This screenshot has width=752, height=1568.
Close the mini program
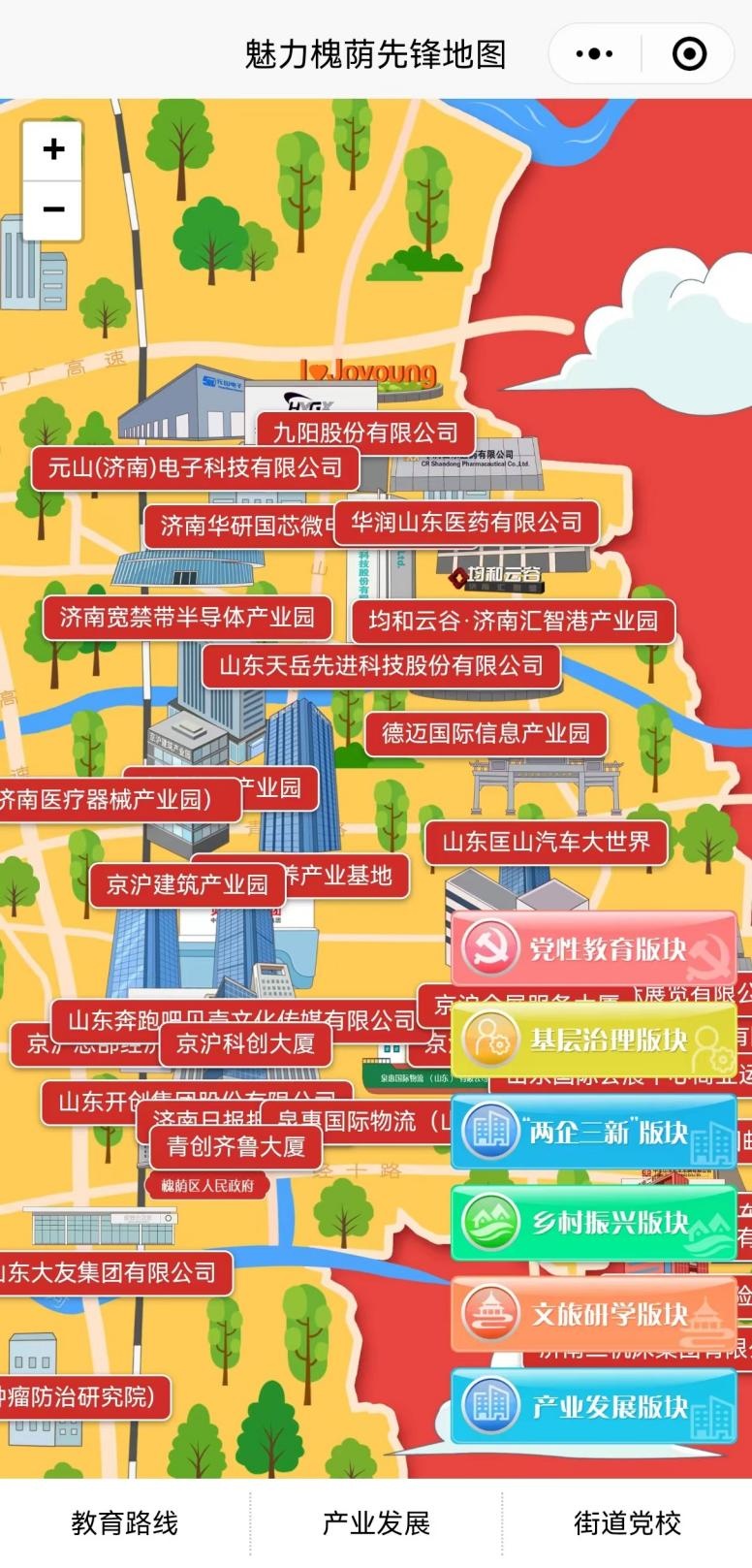click(x=689, y=53)
